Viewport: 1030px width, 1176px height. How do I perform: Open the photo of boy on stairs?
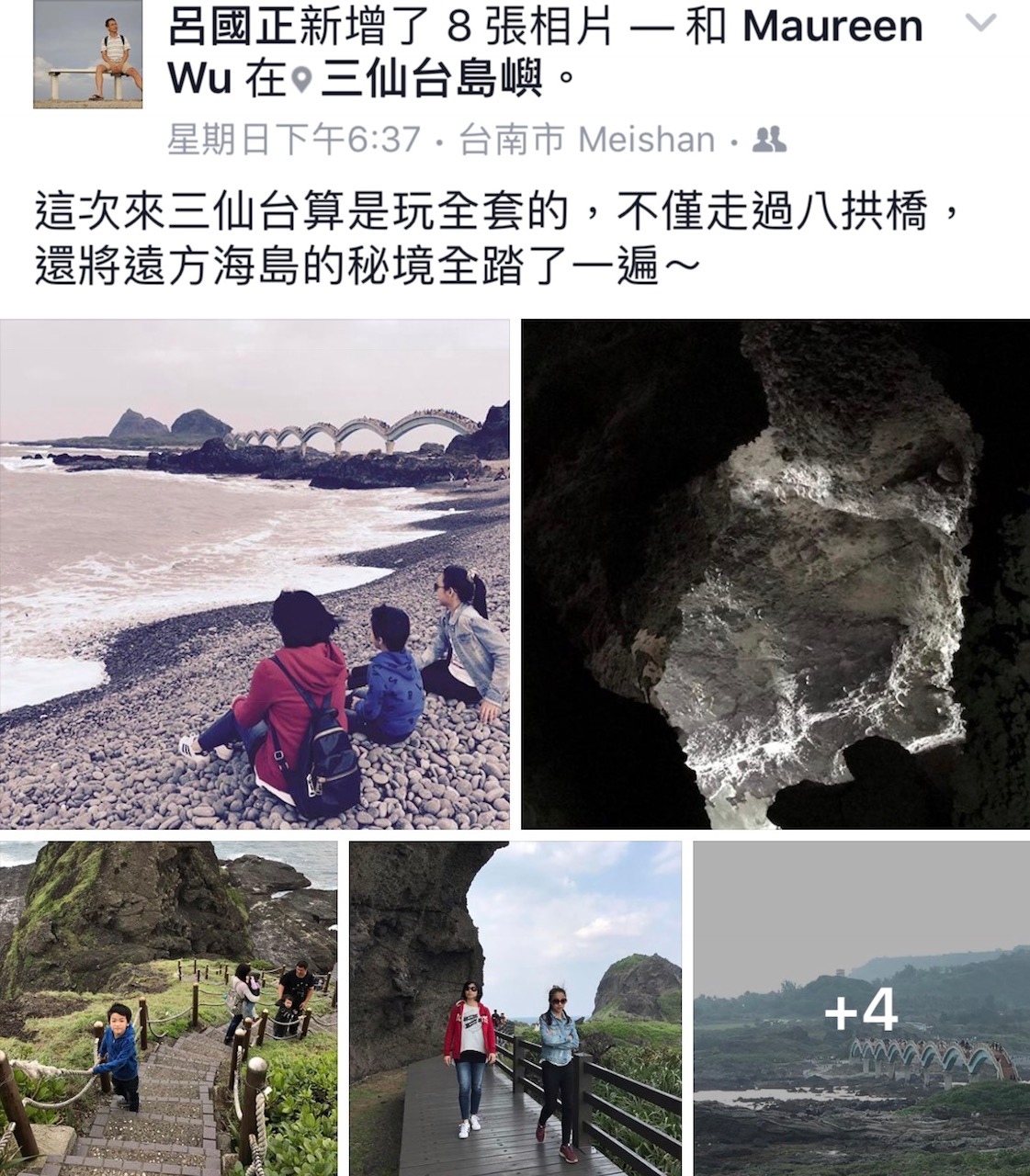tap(168, 1008)
